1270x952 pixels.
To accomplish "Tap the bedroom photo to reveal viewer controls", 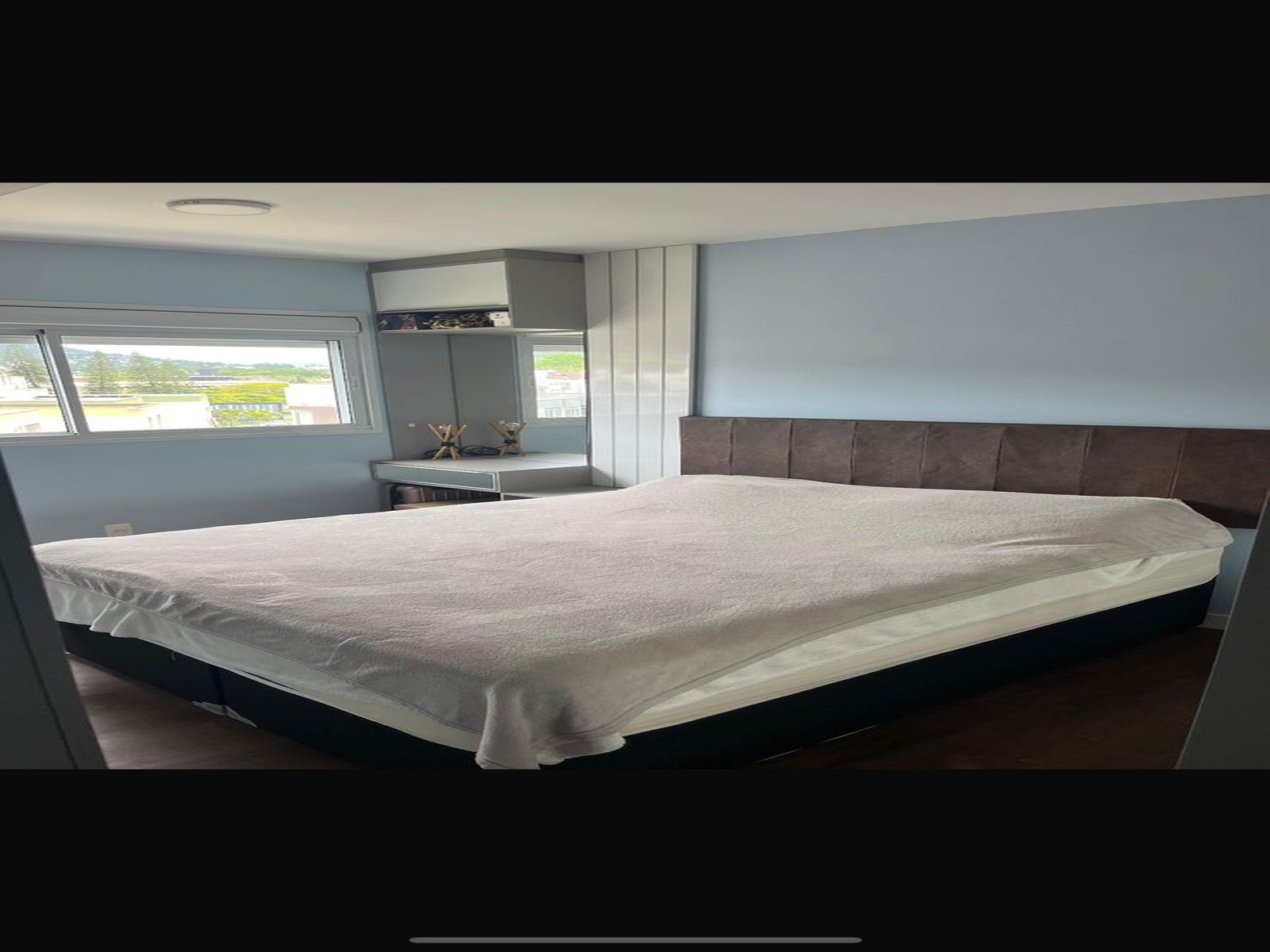I will pos(635,476).
